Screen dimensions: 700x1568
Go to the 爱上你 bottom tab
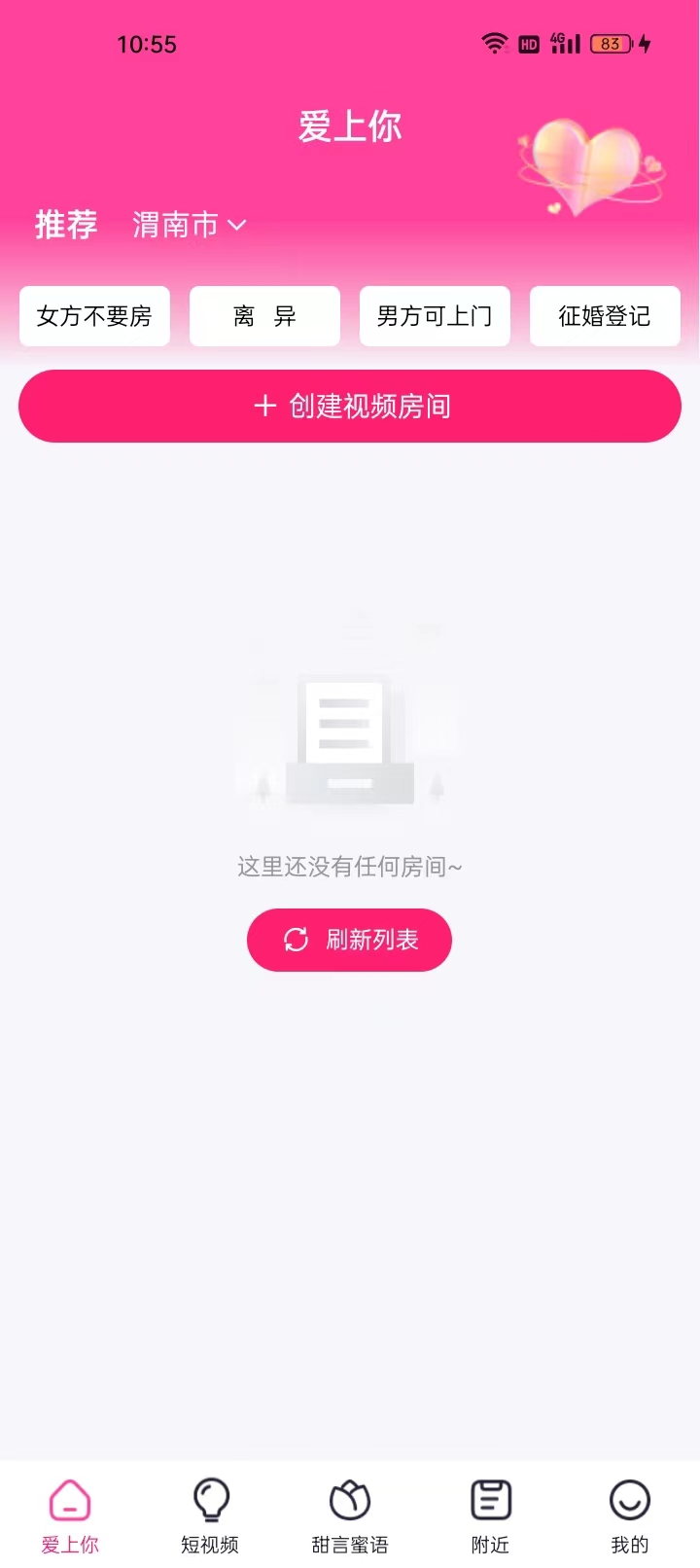70,1515
